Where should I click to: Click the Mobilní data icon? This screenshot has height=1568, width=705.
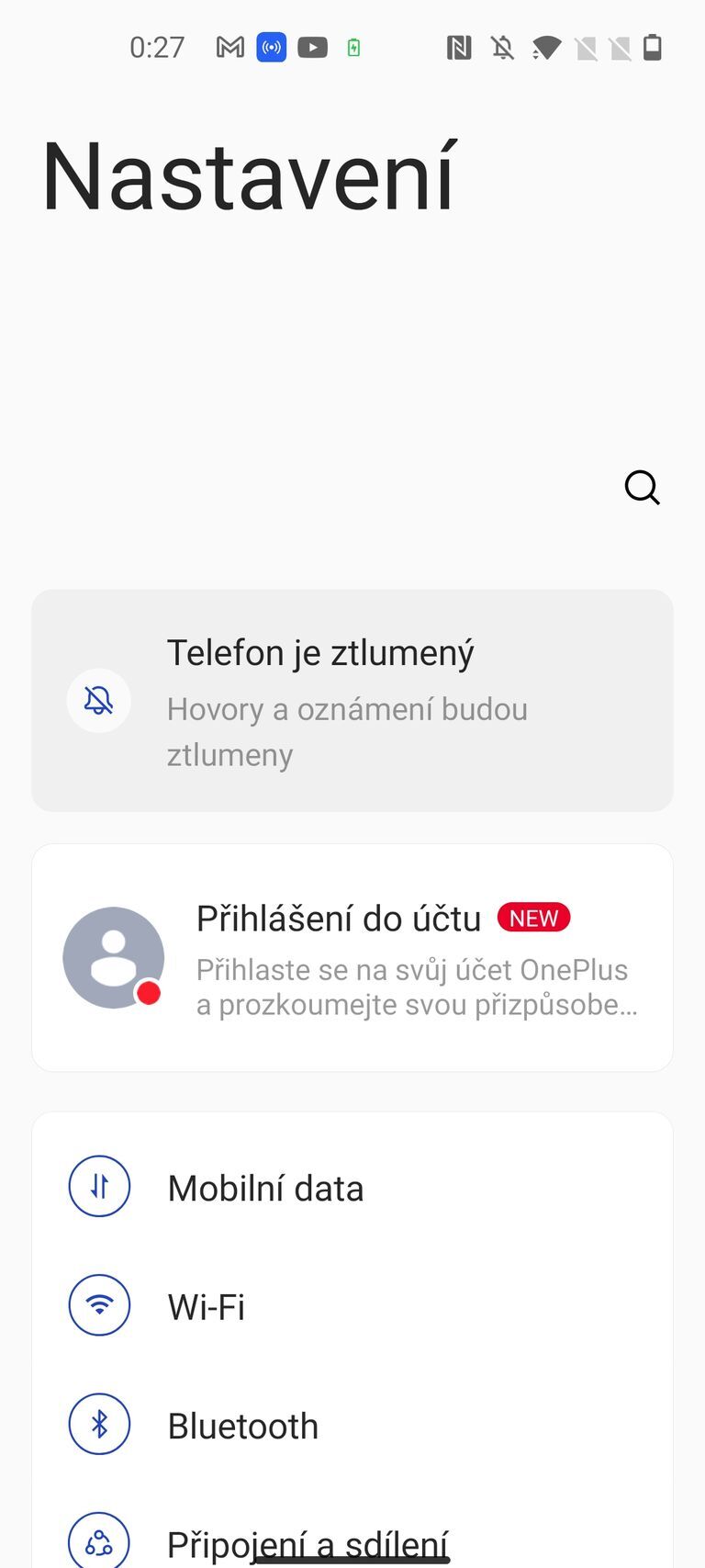click(99, 1186)
